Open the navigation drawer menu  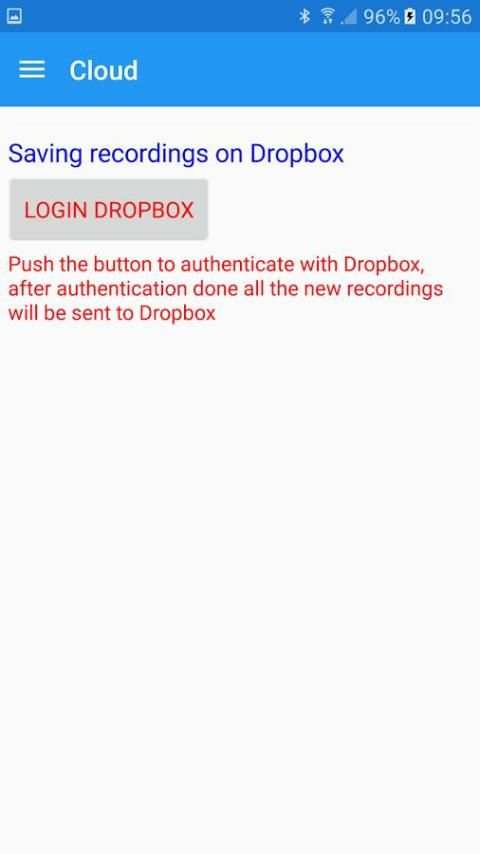(x=32, y=70)
